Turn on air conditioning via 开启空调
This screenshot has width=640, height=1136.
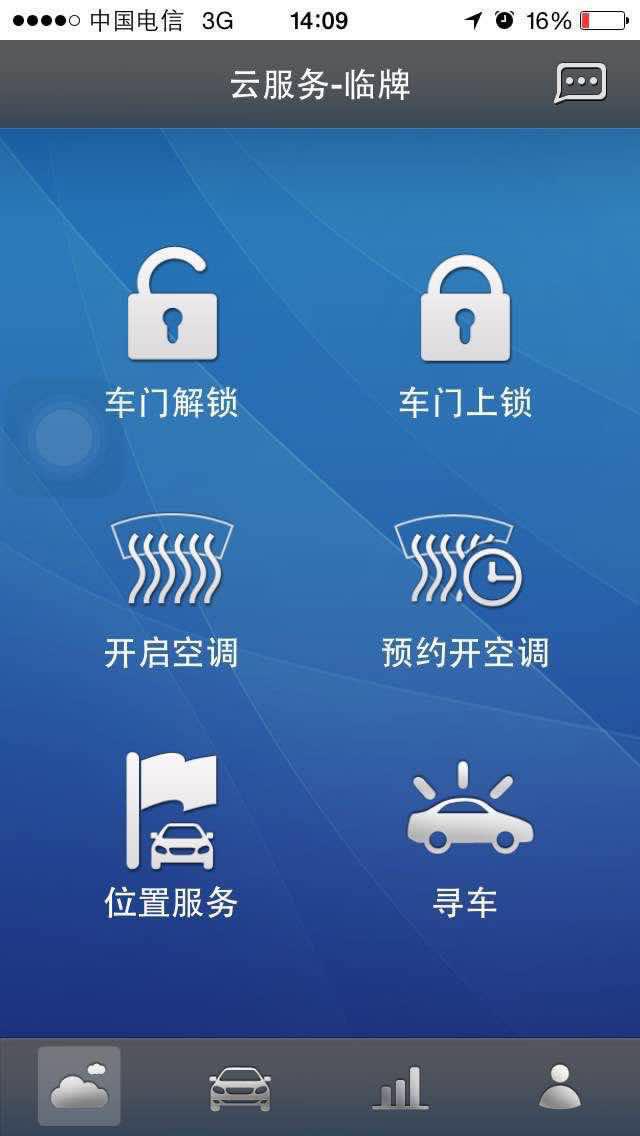[172, 592]
